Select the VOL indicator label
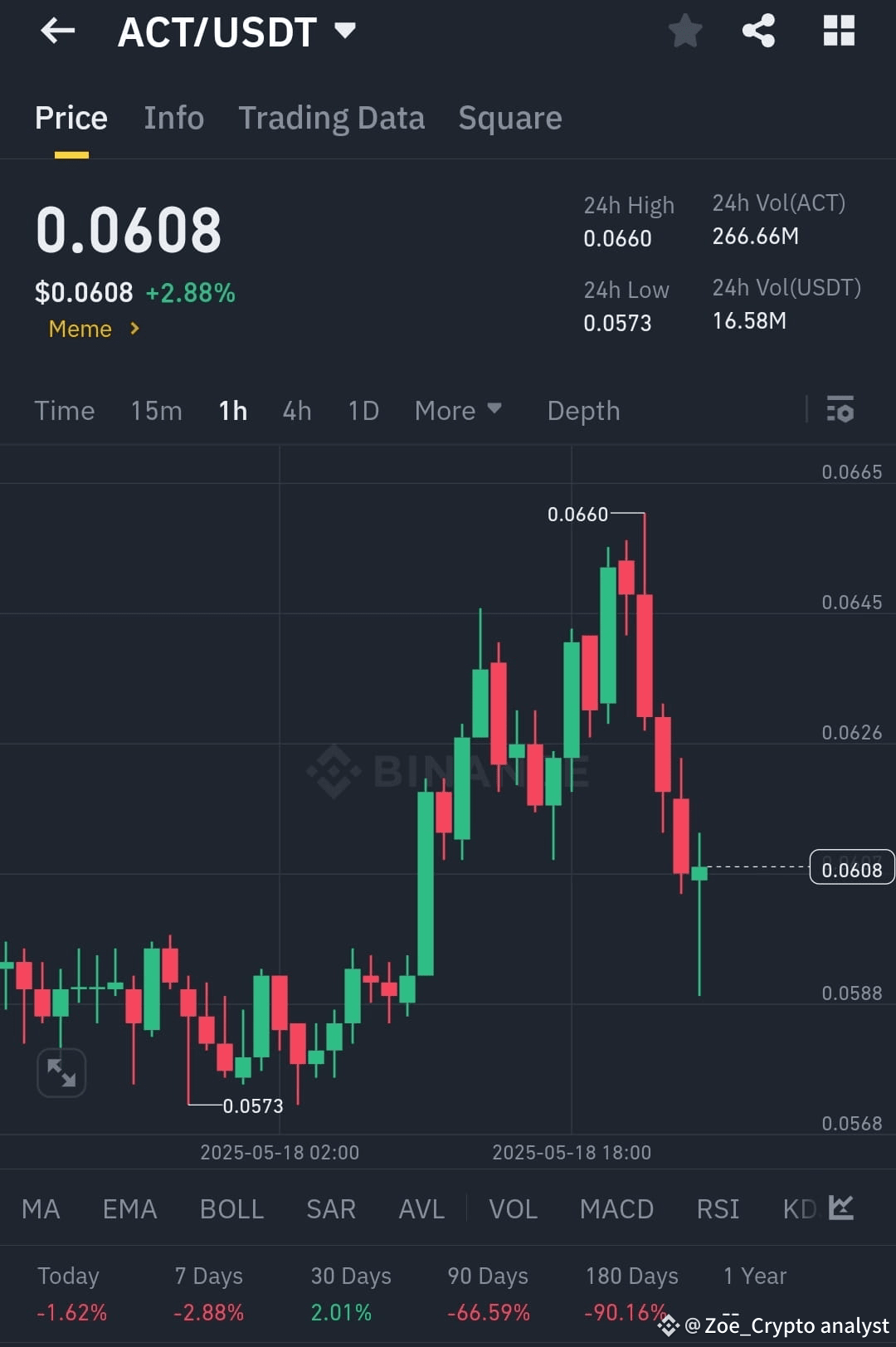The width and height of the screenshot is (896, 1347). pos(513,1209)
